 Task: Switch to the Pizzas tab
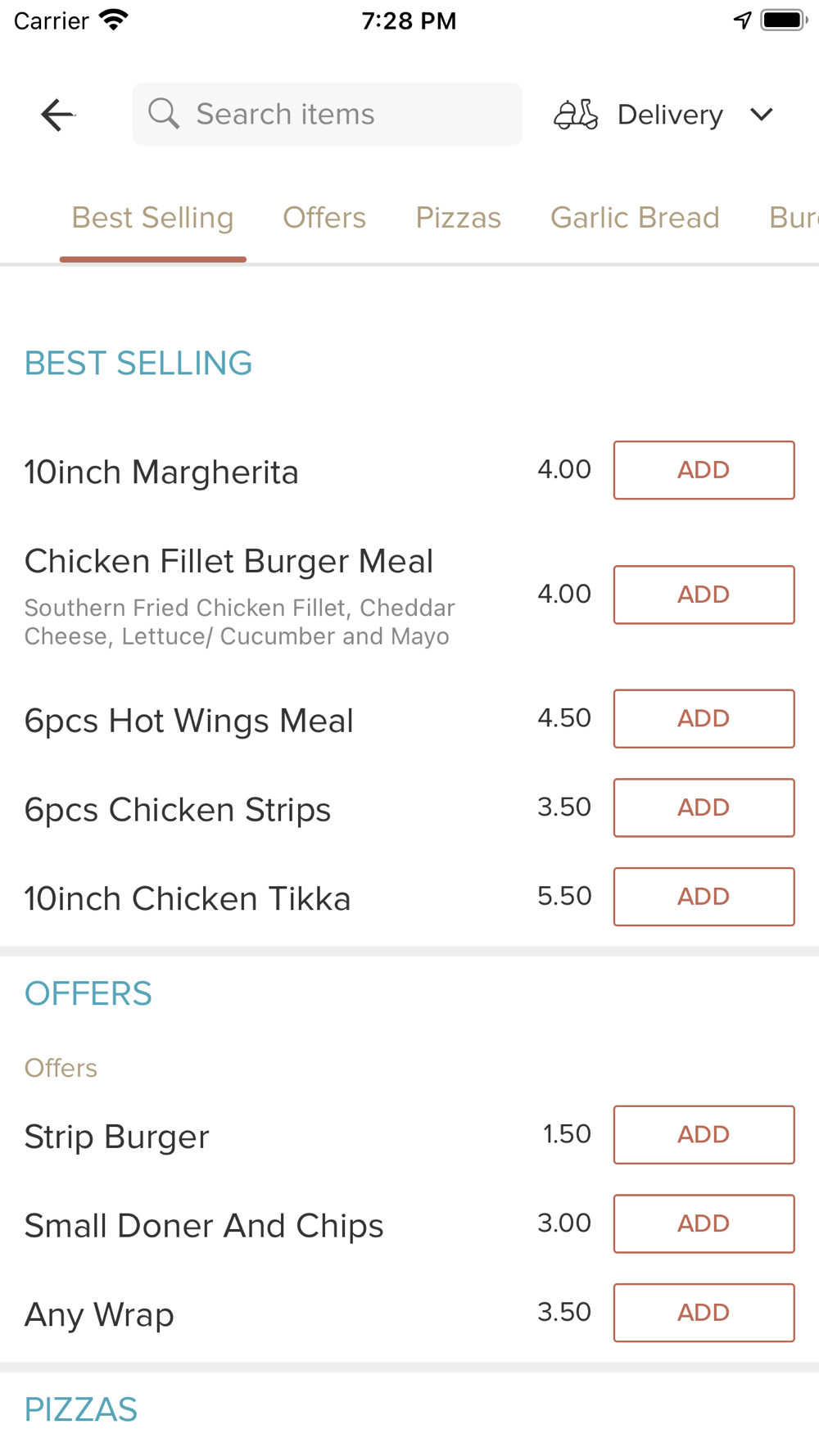458,218
